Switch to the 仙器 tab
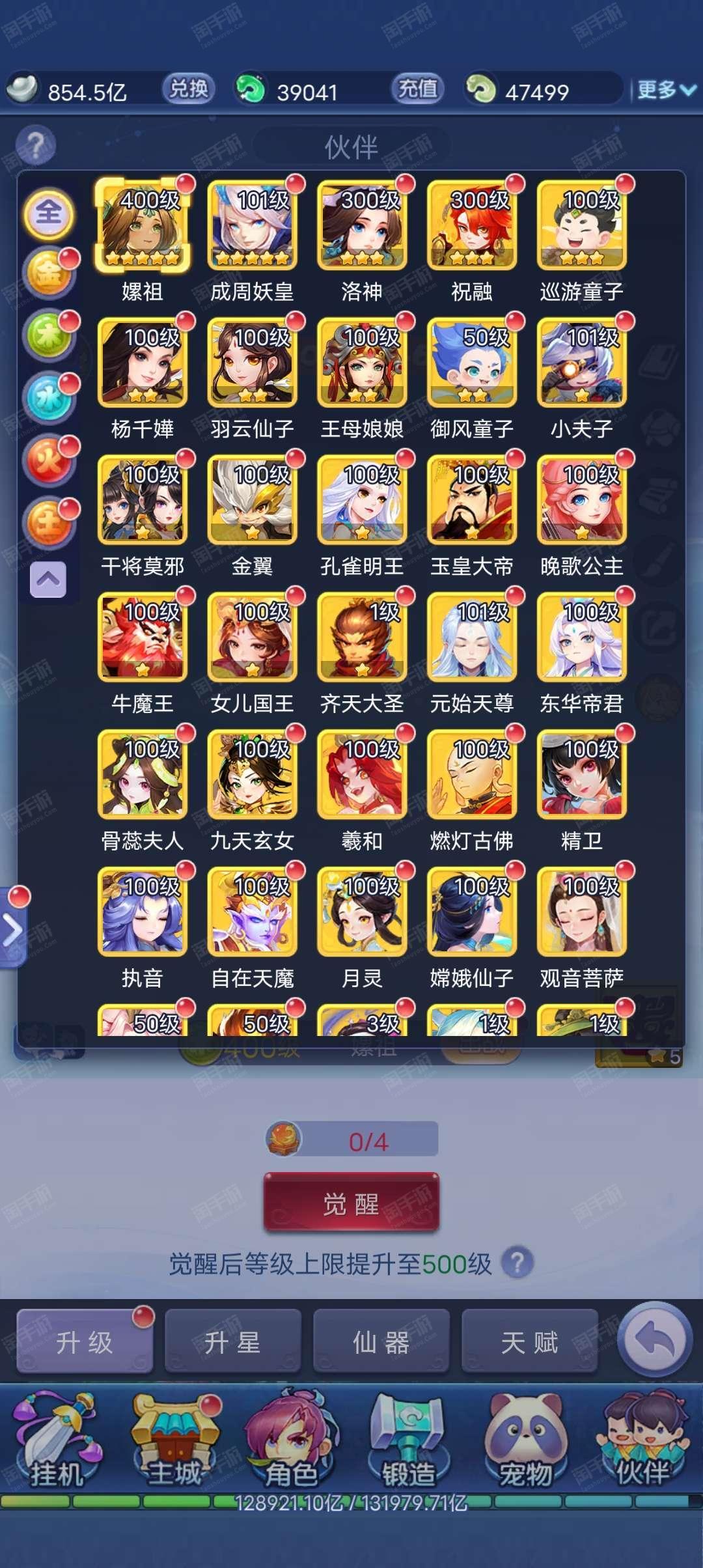The height and width of the screenshot is (1568, 703). [381, 1342]
